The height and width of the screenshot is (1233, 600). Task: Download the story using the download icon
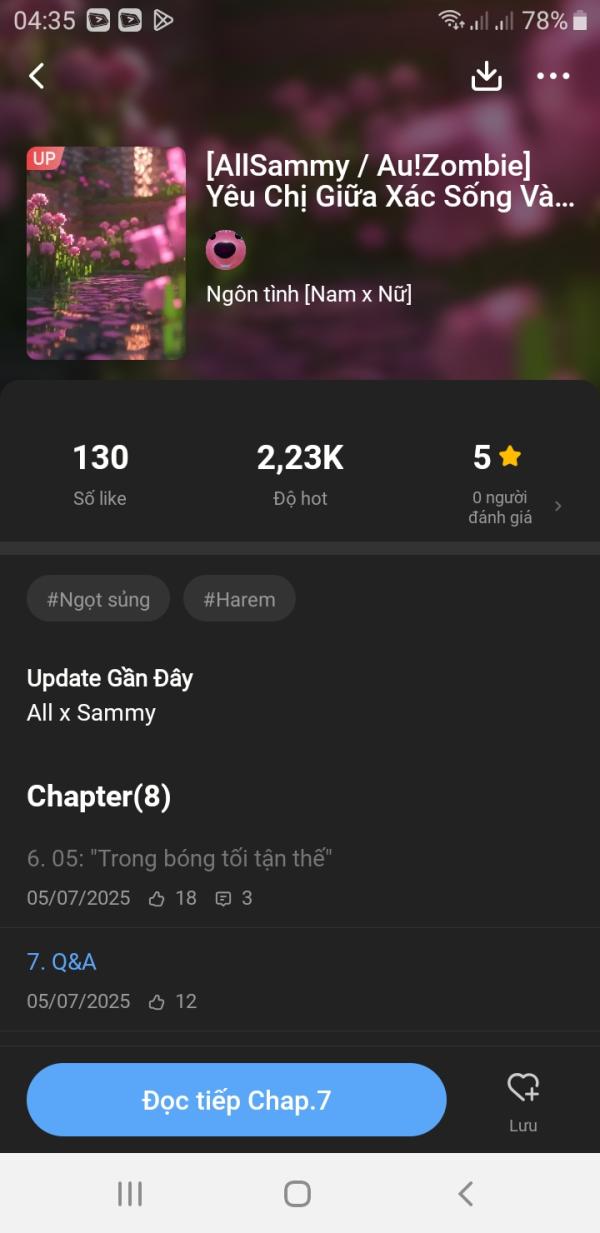[486, 76]
